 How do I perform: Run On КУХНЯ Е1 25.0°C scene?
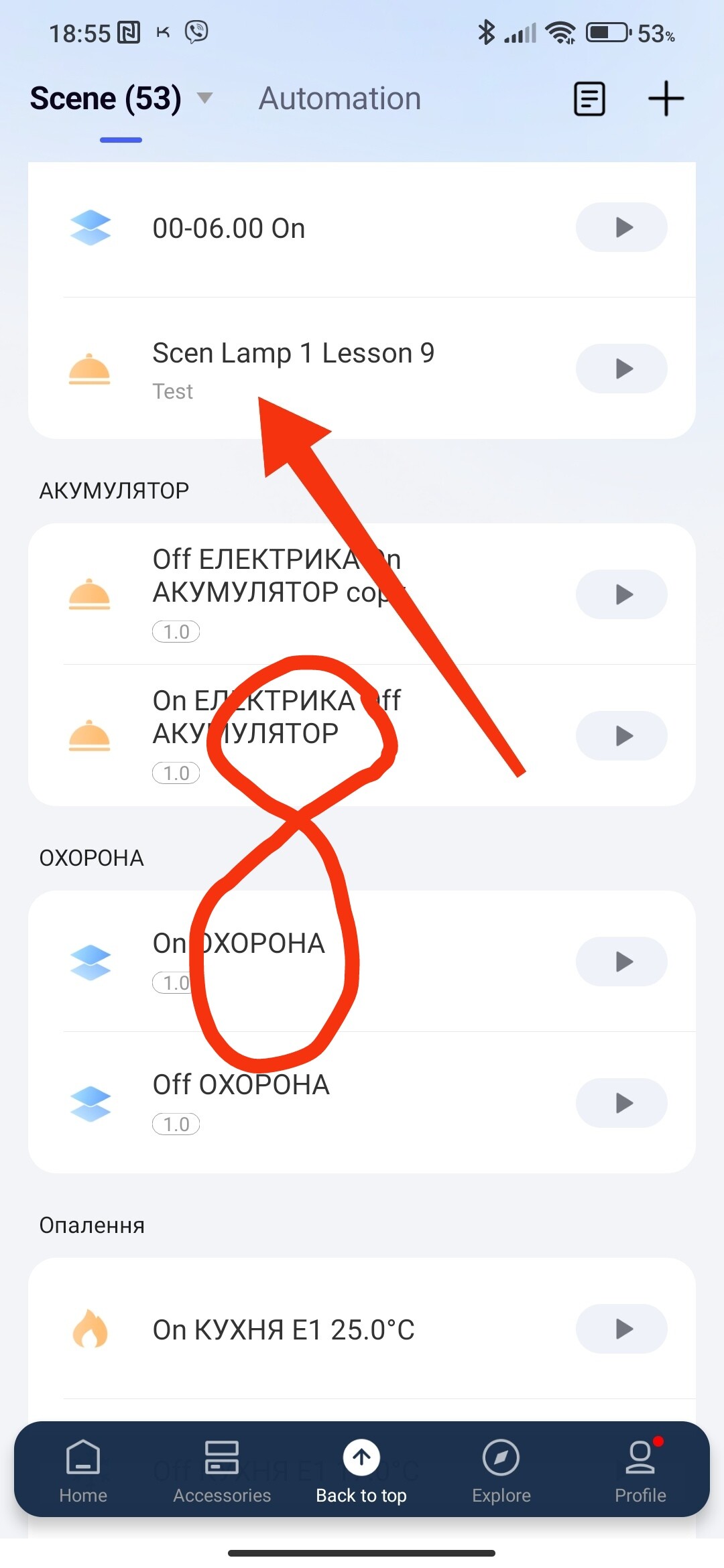pyautogui.click(x=621, y=1329)
